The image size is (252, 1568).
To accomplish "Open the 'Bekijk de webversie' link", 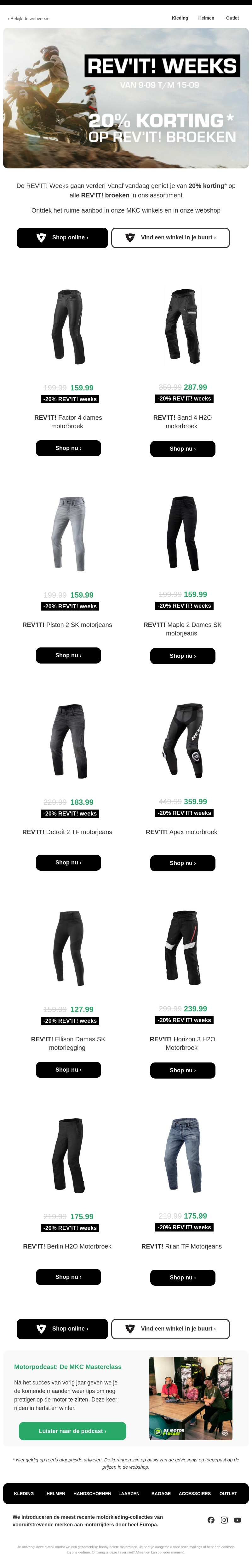I will [29, 19].
